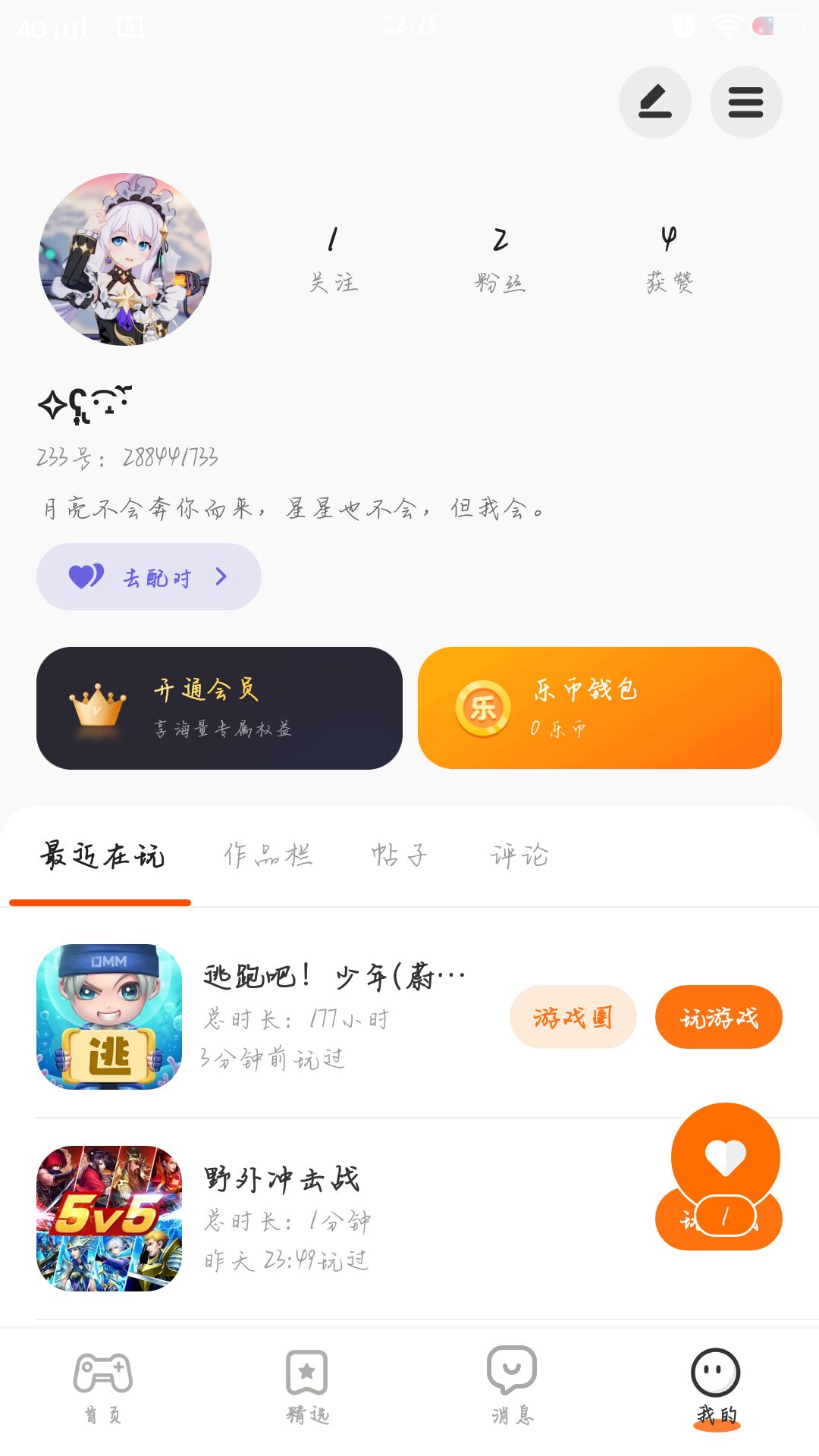Switch to the 精选 featured tab
Viewport: 819px width, 1456px height.
pos(307,1386)
